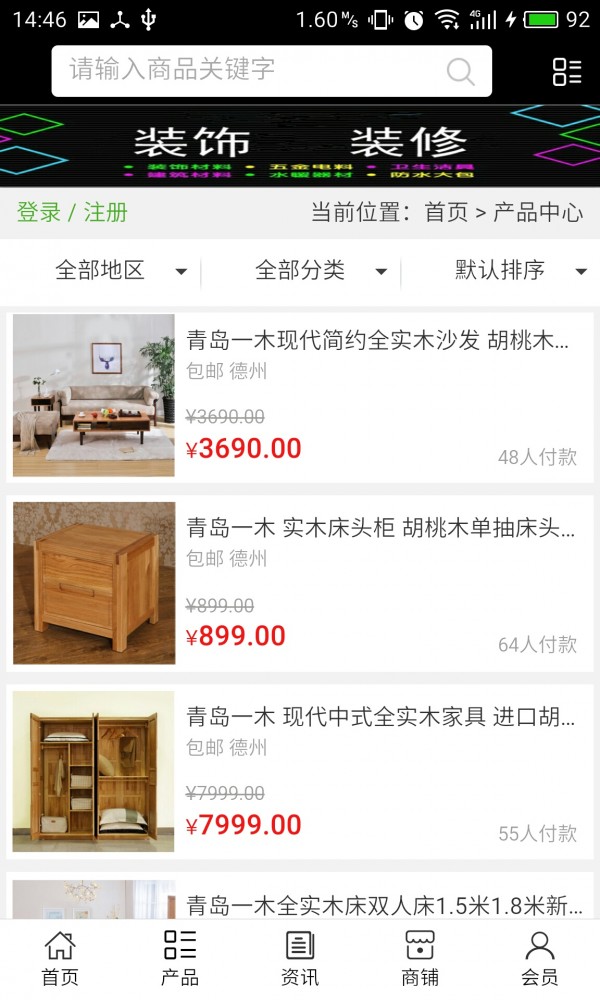Image resolution: width=600 pixels, height=1000 pixels.
Task: Tap the magnifier search icon
Action: [x=460, y=71]
